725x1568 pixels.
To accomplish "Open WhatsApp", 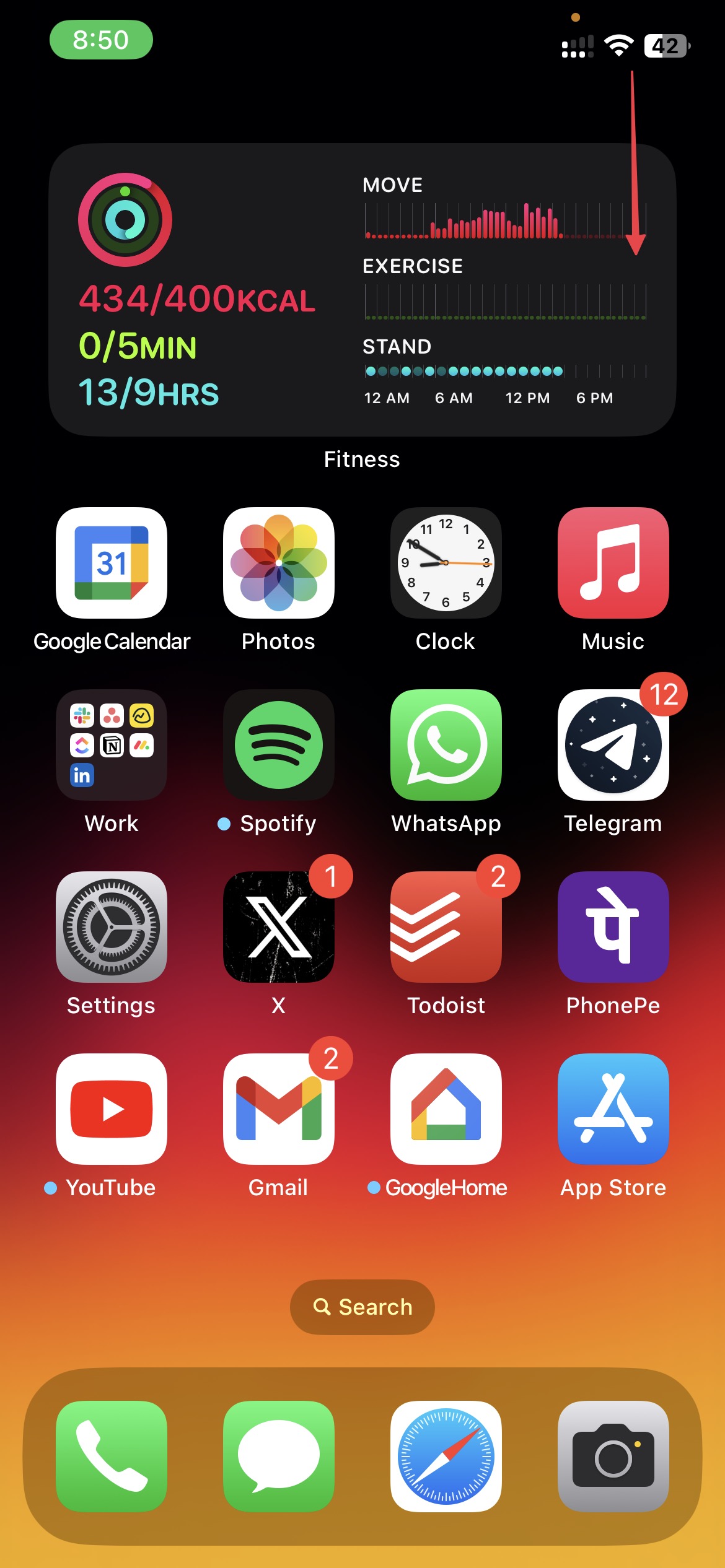I will click(x=446, y=745).
